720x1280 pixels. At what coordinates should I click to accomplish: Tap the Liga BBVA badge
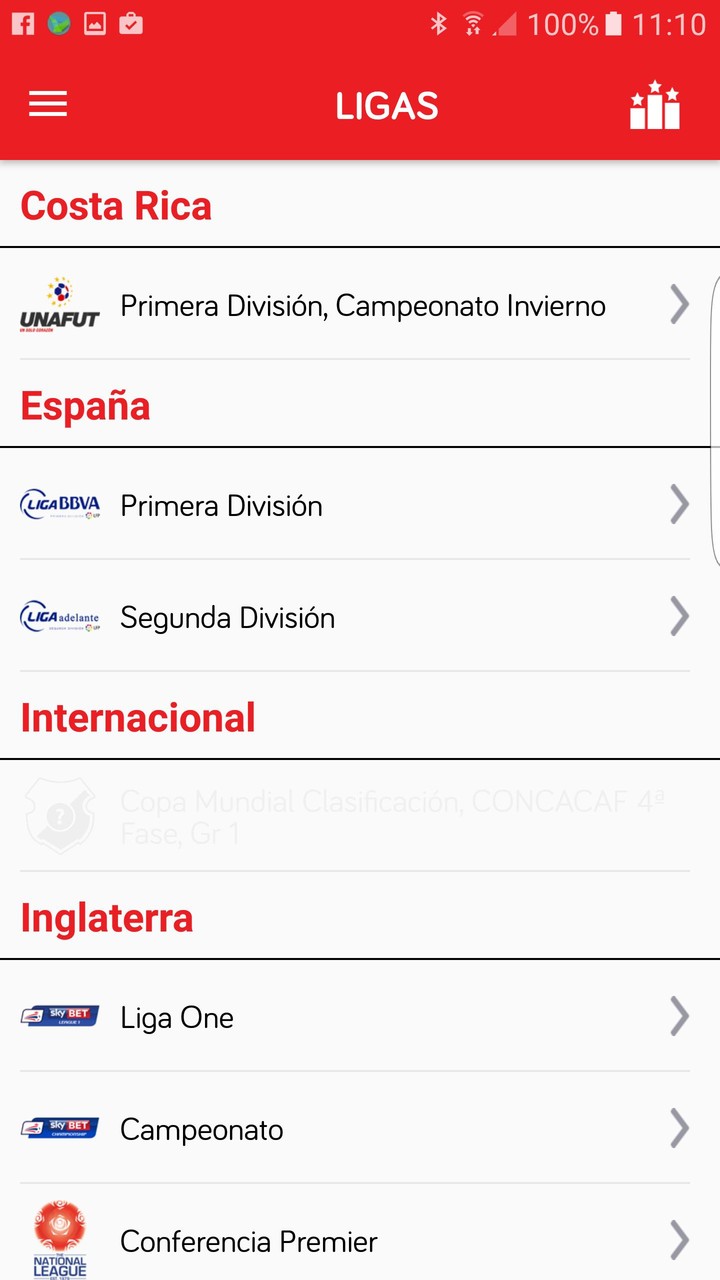click(60, 504)
